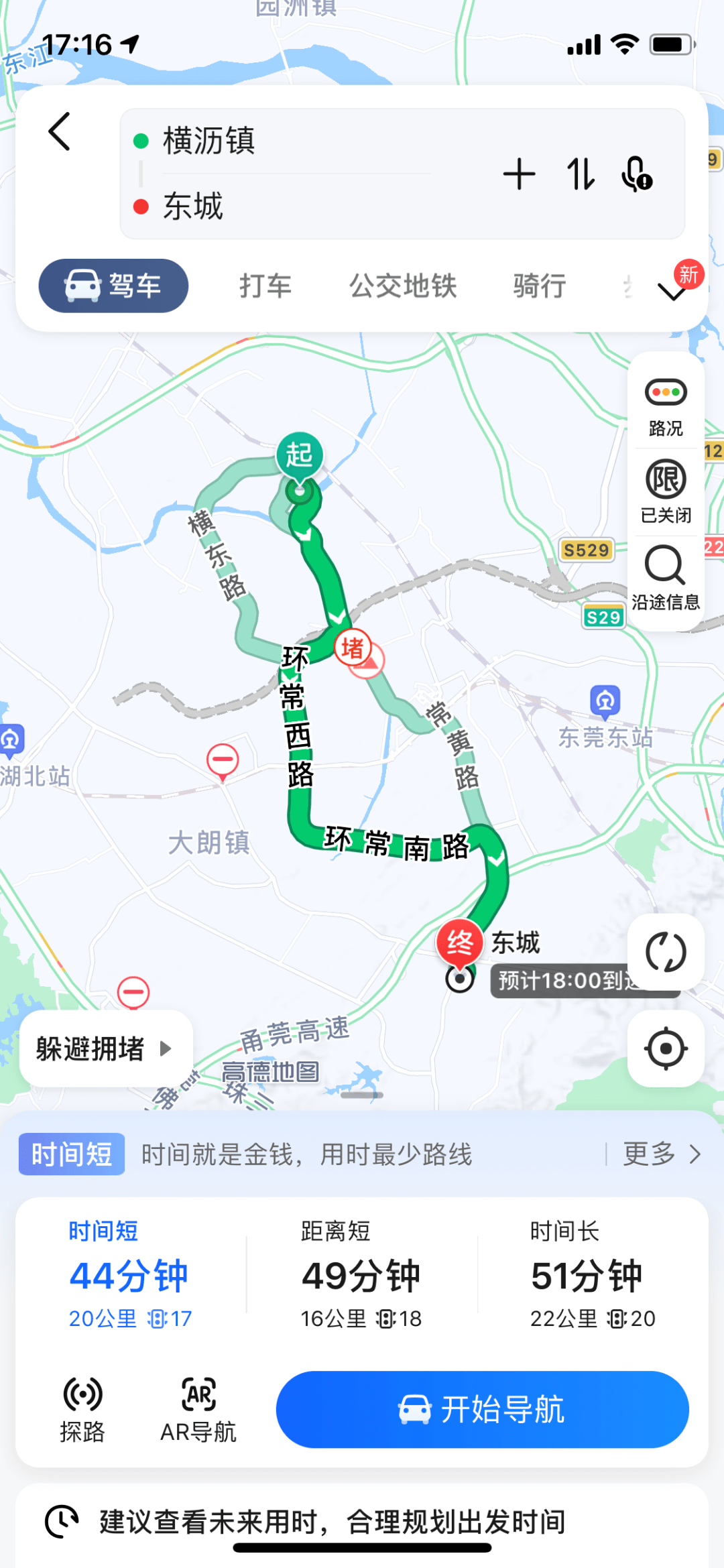Search 沿途信息 along the route

pos(666,577)
